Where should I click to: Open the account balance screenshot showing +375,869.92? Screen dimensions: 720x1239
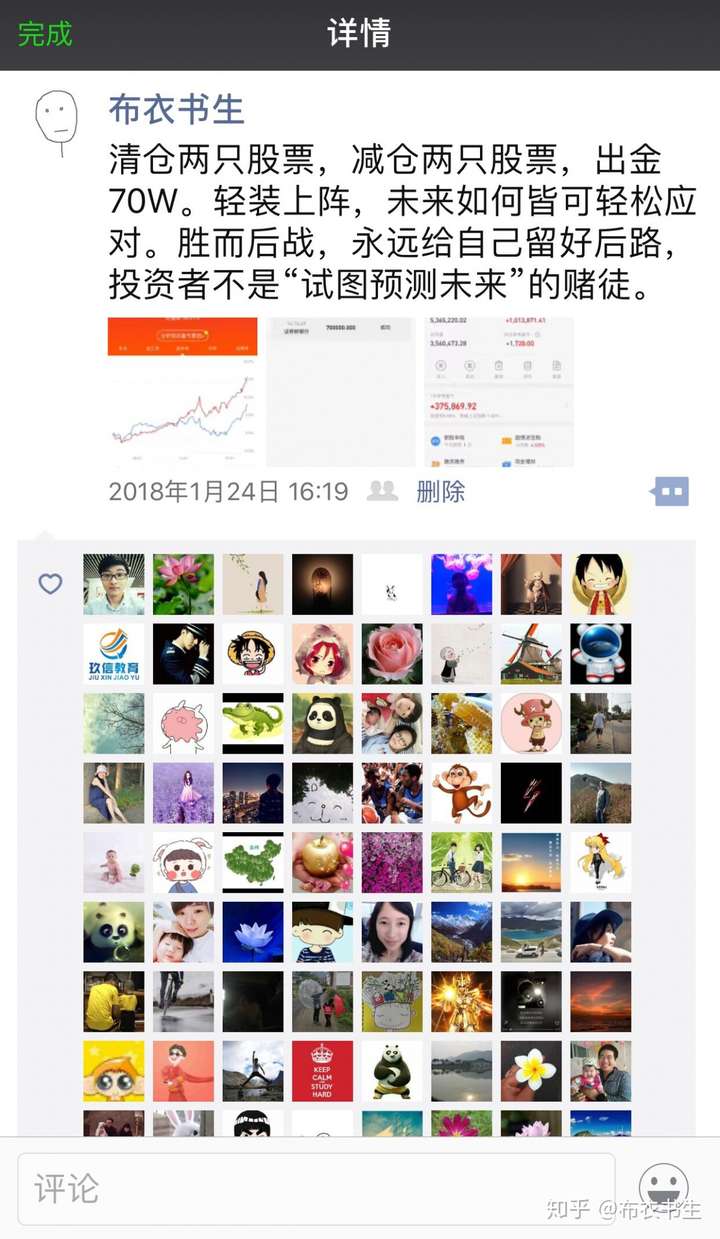point(499,392)
